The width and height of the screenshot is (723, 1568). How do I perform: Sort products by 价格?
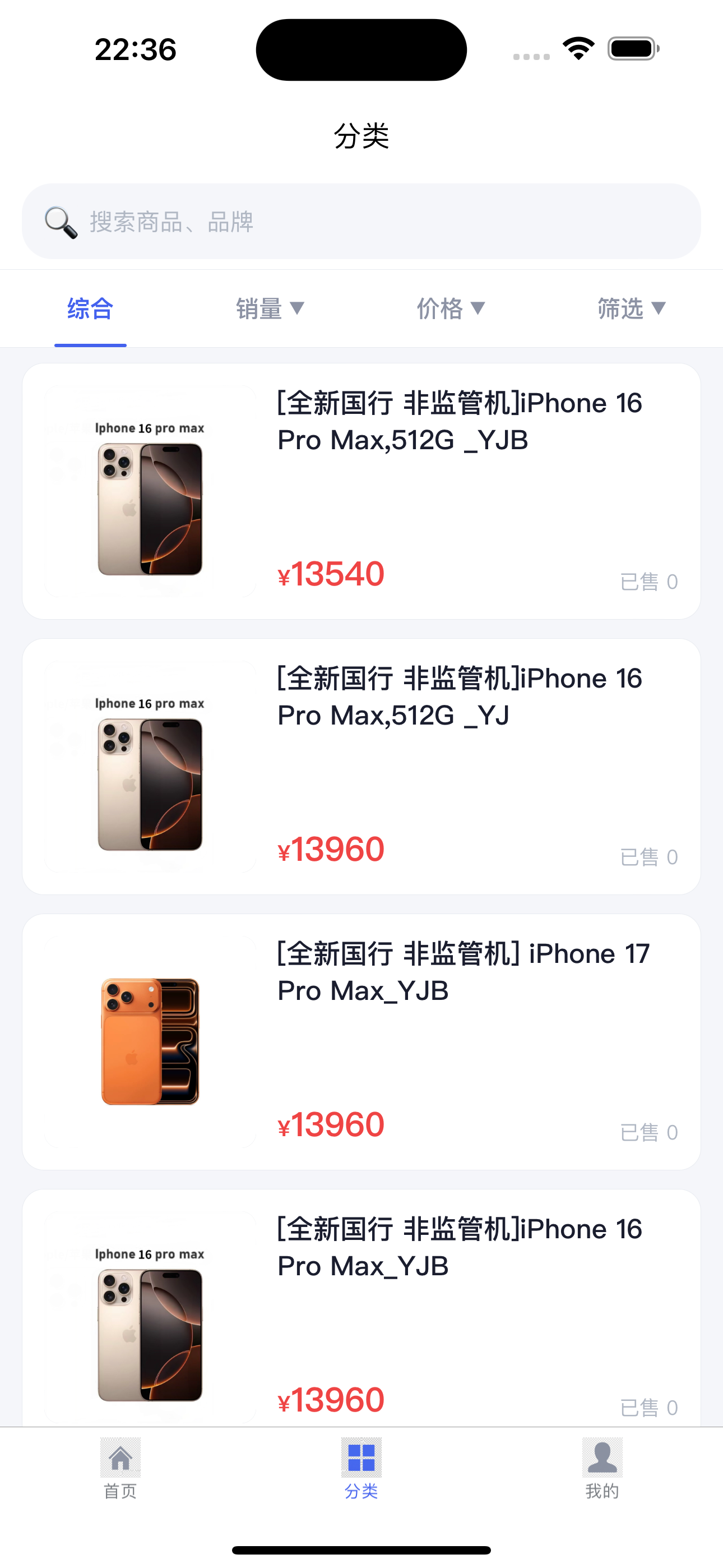pos(451,308)
